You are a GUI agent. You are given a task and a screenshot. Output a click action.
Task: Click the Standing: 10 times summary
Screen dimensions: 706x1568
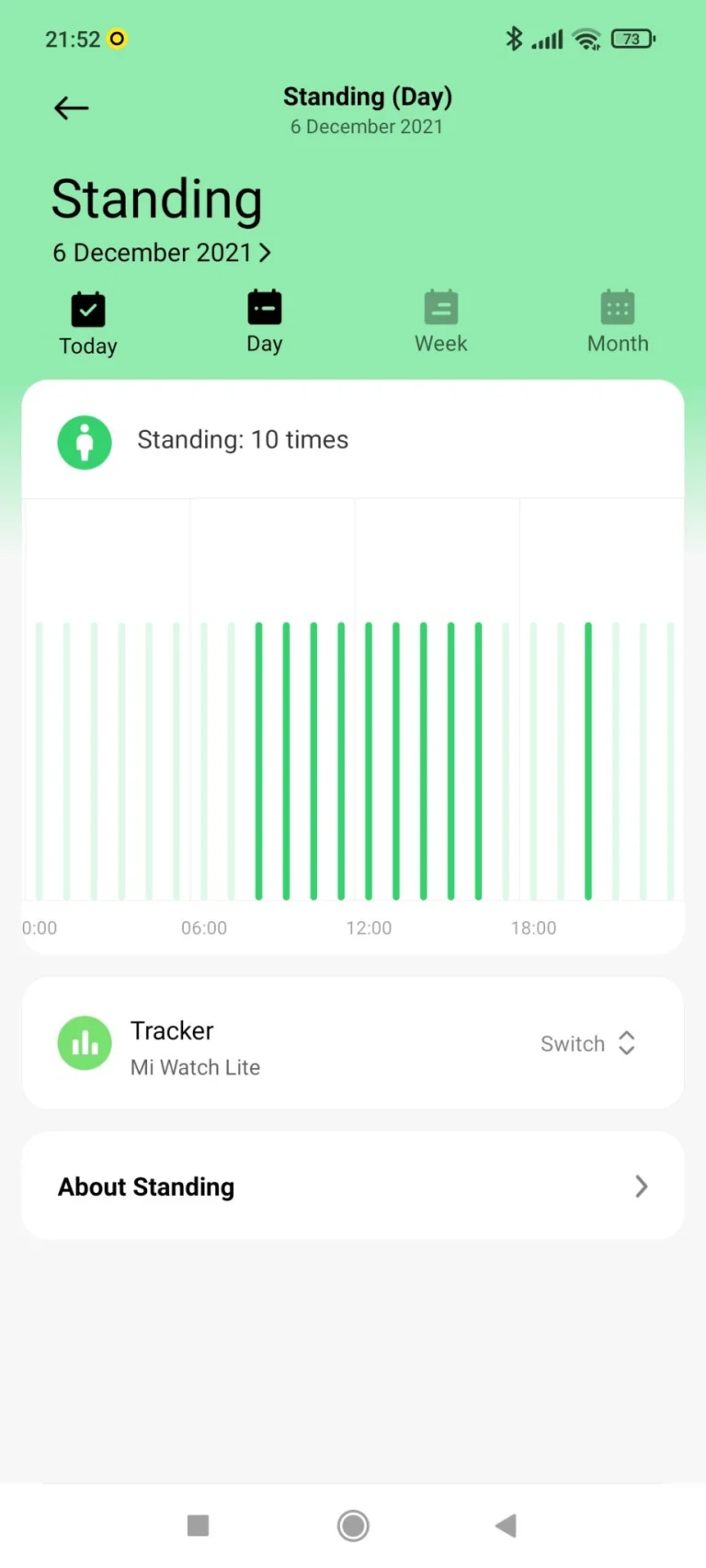coord(243,439)
